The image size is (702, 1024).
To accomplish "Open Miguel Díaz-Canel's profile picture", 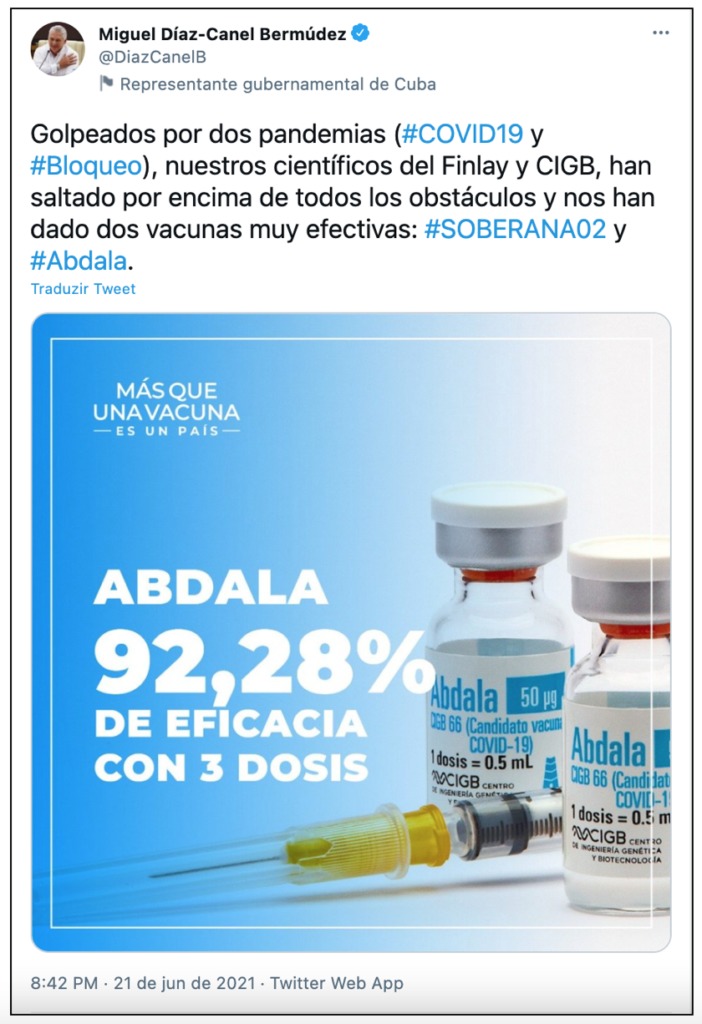I will [57, 50].
